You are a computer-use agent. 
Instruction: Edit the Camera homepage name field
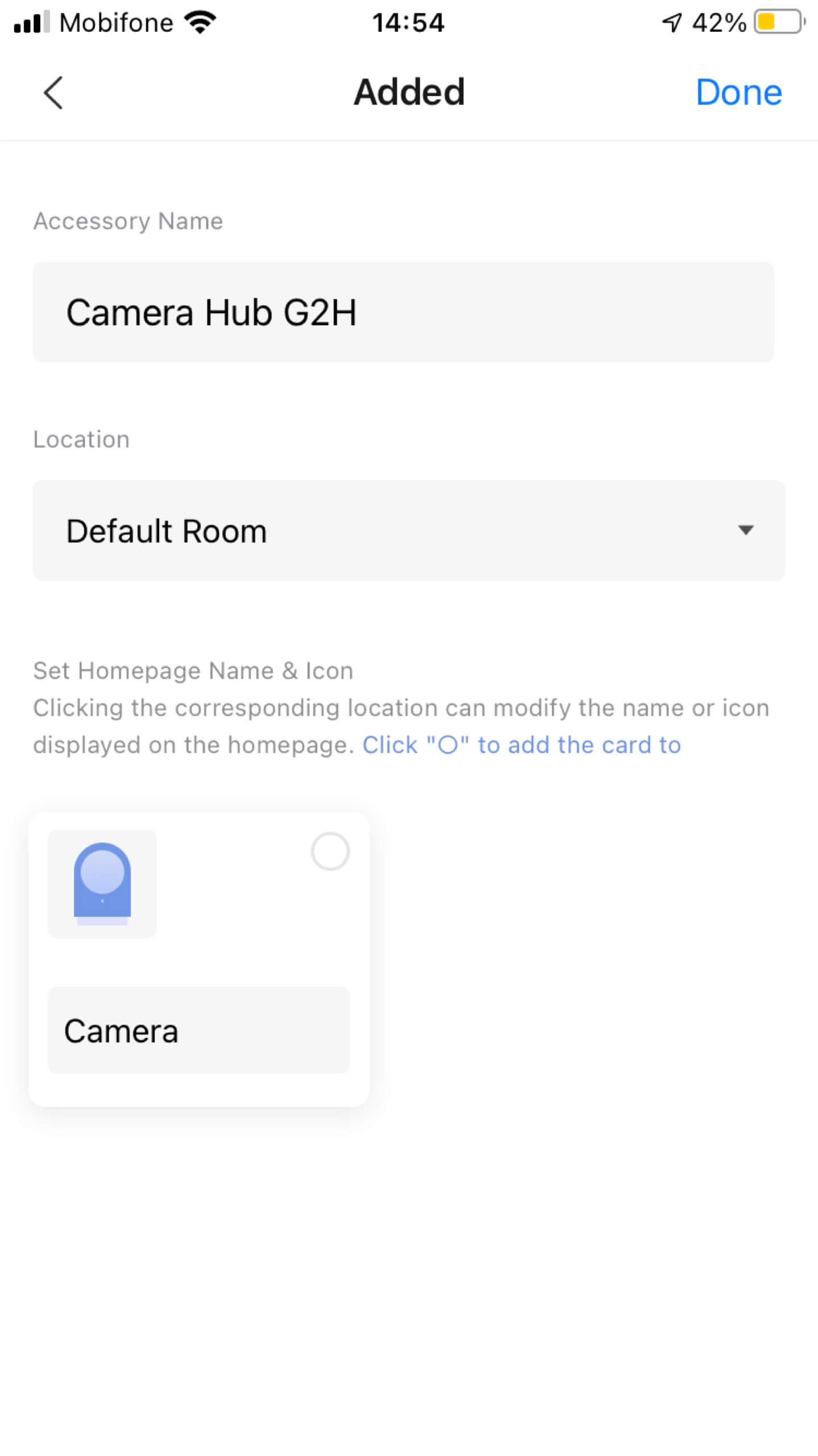[198, 1030]
